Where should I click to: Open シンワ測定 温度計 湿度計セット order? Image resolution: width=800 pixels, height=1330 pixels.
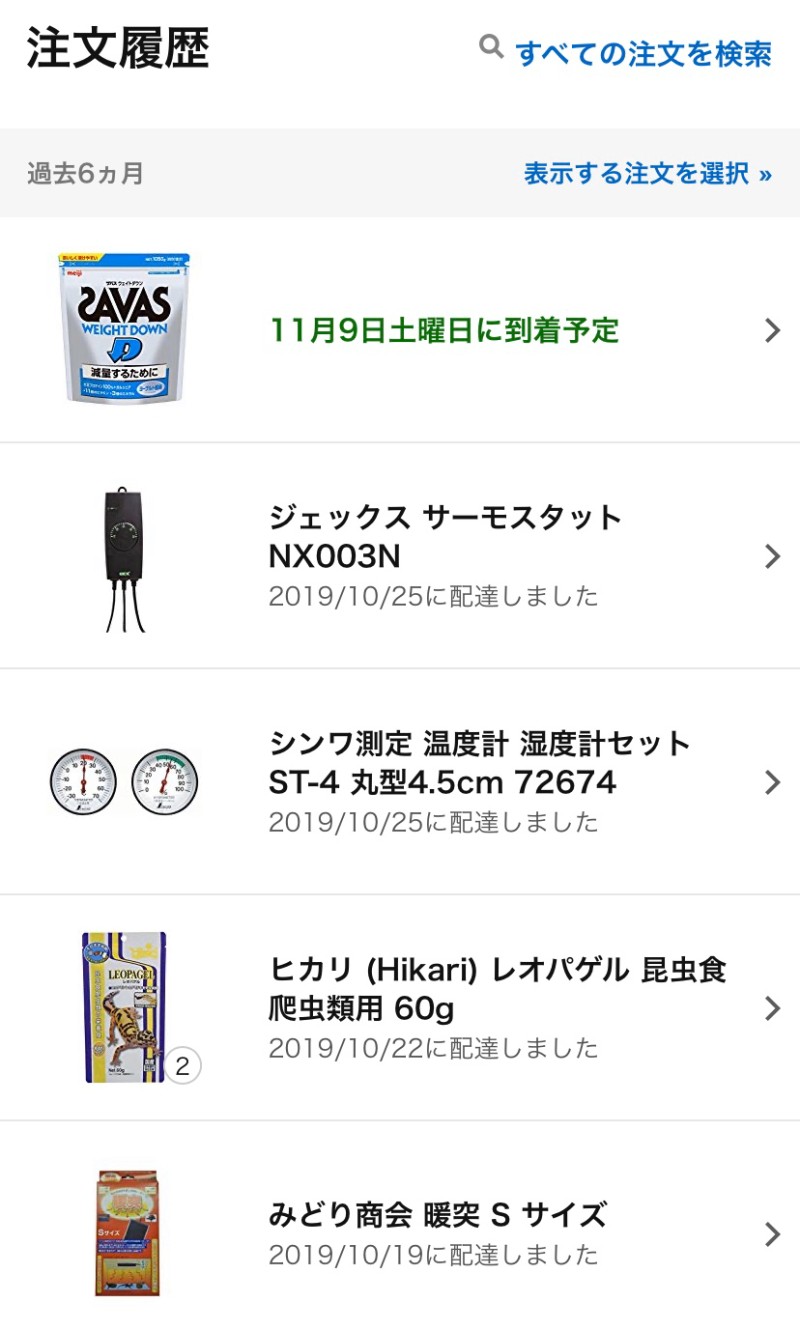480,782
